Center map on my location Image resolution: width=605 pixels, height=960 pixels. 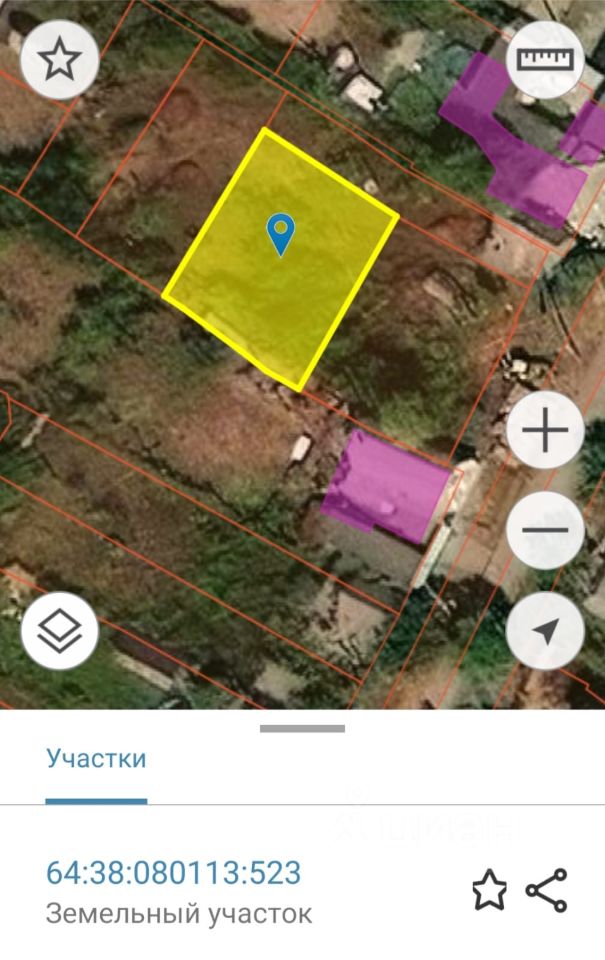(545, 631)
